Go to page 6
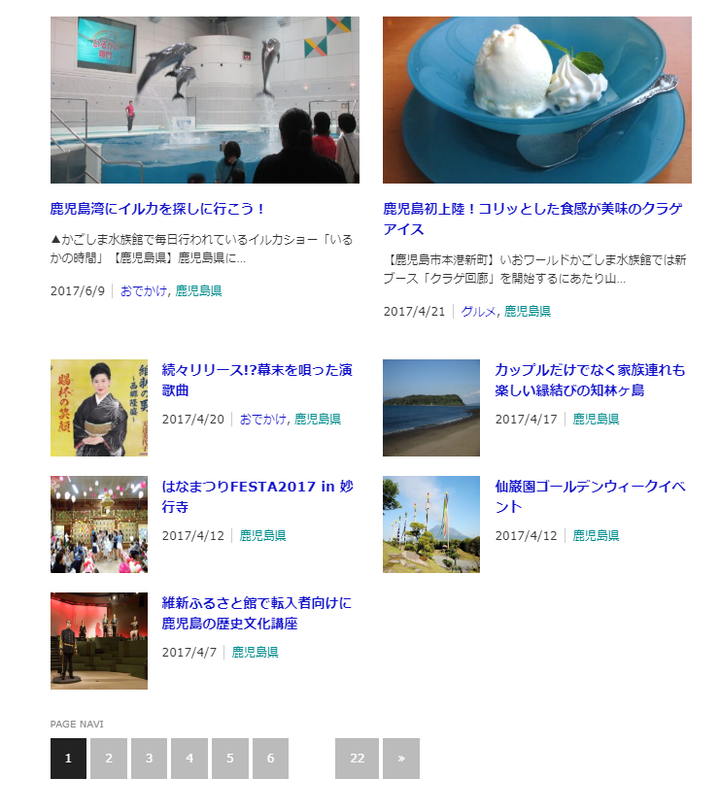This screenshot has height=811, width=720. click(270, 758)
